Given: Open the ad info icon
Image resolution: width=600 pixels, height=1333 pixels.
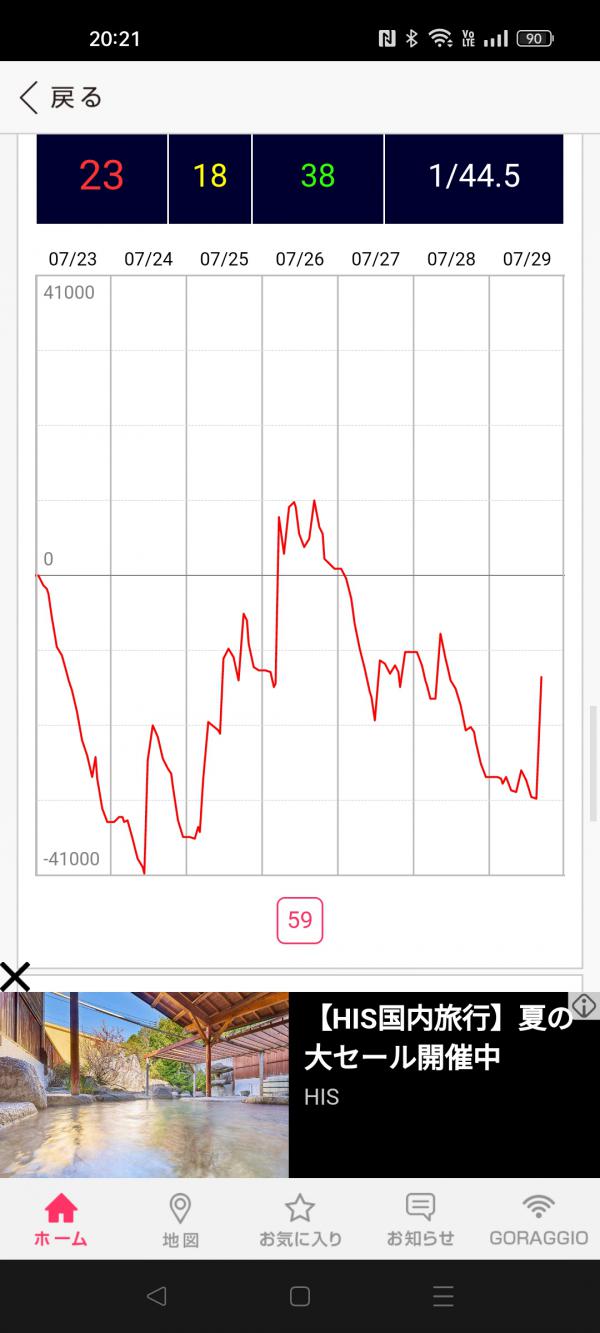Looking at the screenshot, I should pyautogui.click(x=584, y=1005).
